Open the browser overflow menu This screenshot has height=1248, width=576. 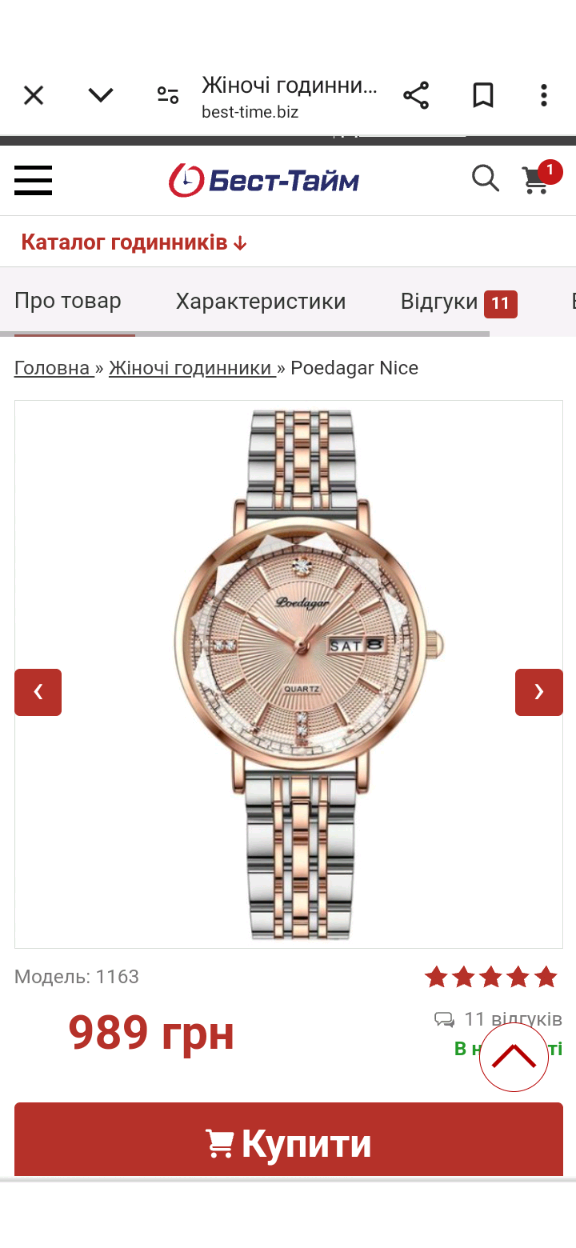click(x=544, y=95)
